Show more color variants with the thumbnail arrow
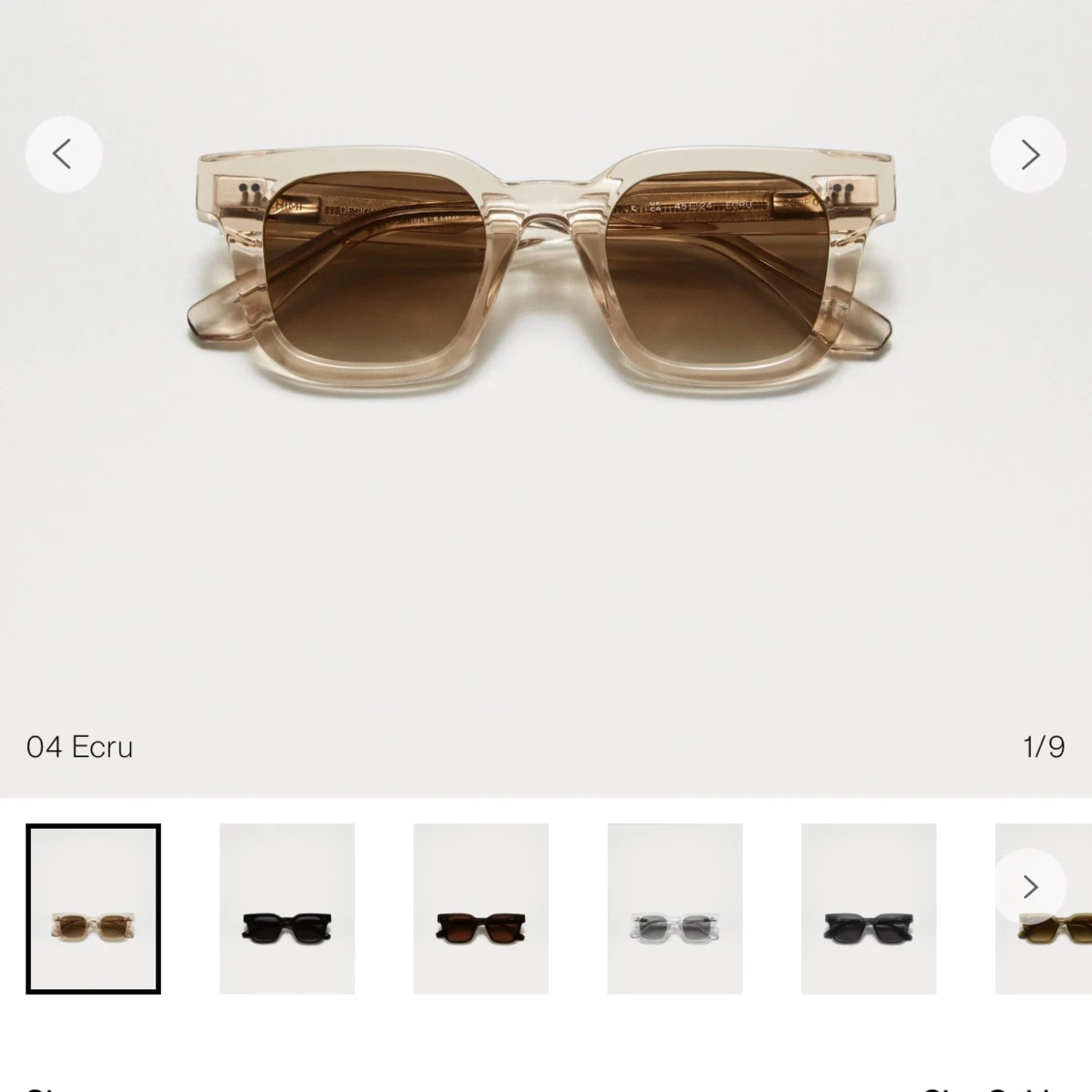Image resolution: width=1092 pixels, height=1092 pixels. point(1029,886)
